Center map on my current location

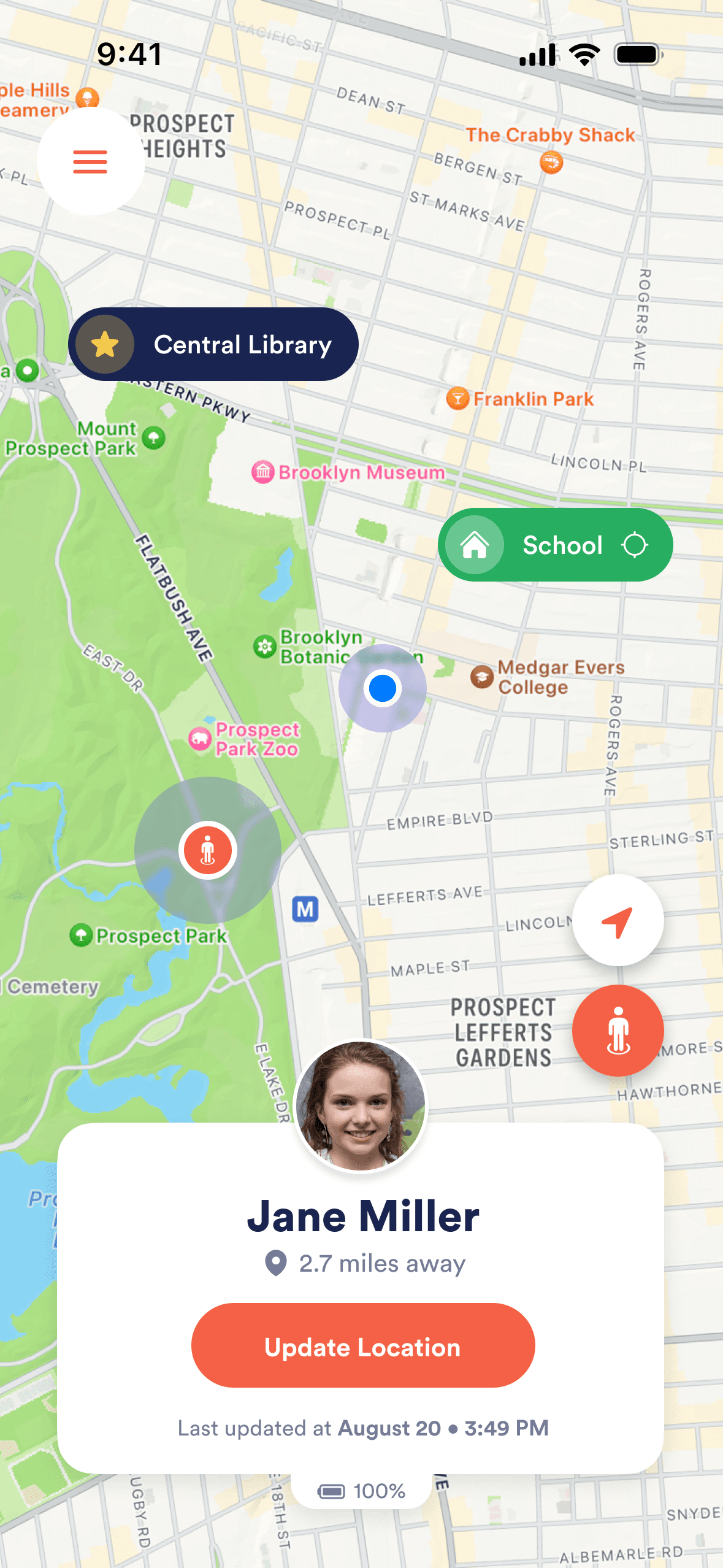tap(618, 921)
